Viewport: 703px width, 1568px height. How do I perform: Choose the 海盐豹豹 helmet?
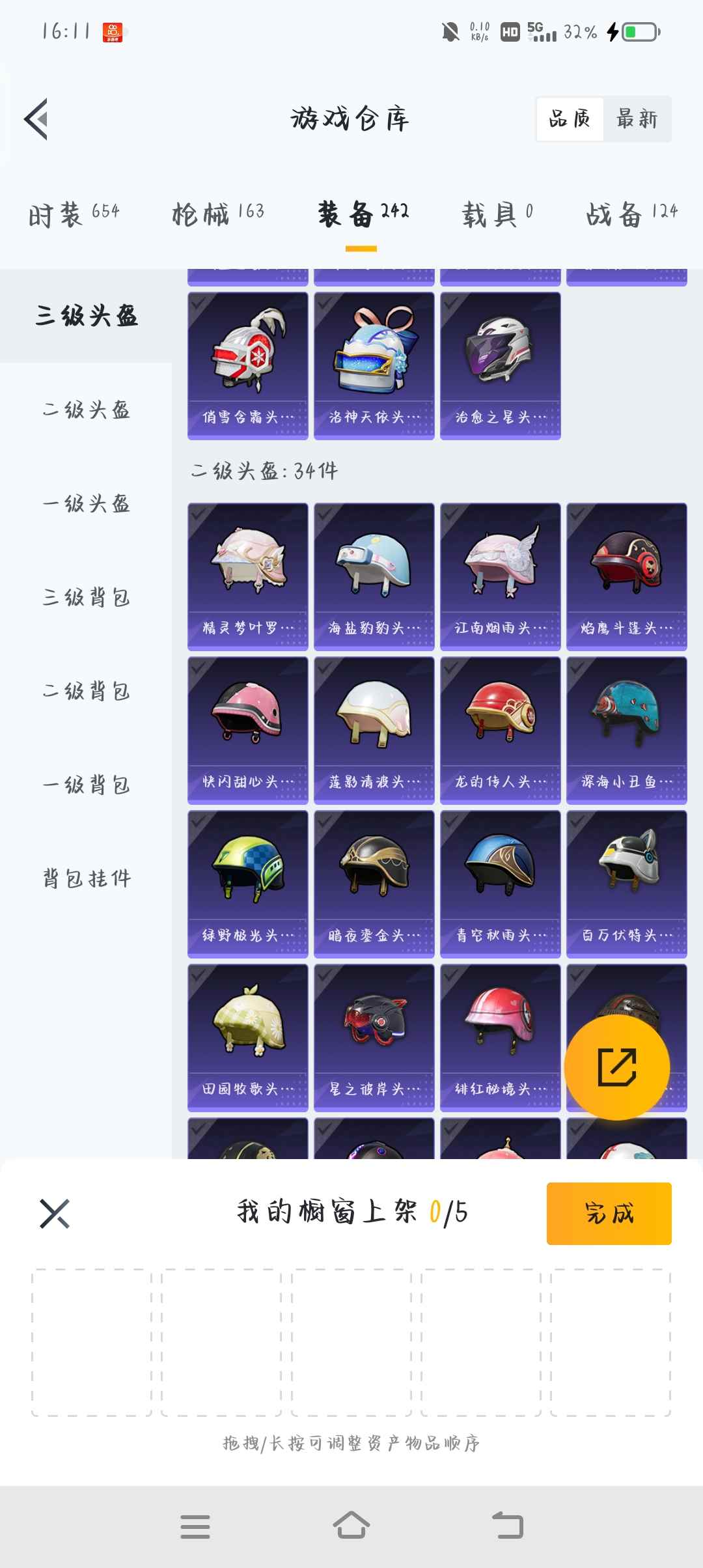coord(374,576)
